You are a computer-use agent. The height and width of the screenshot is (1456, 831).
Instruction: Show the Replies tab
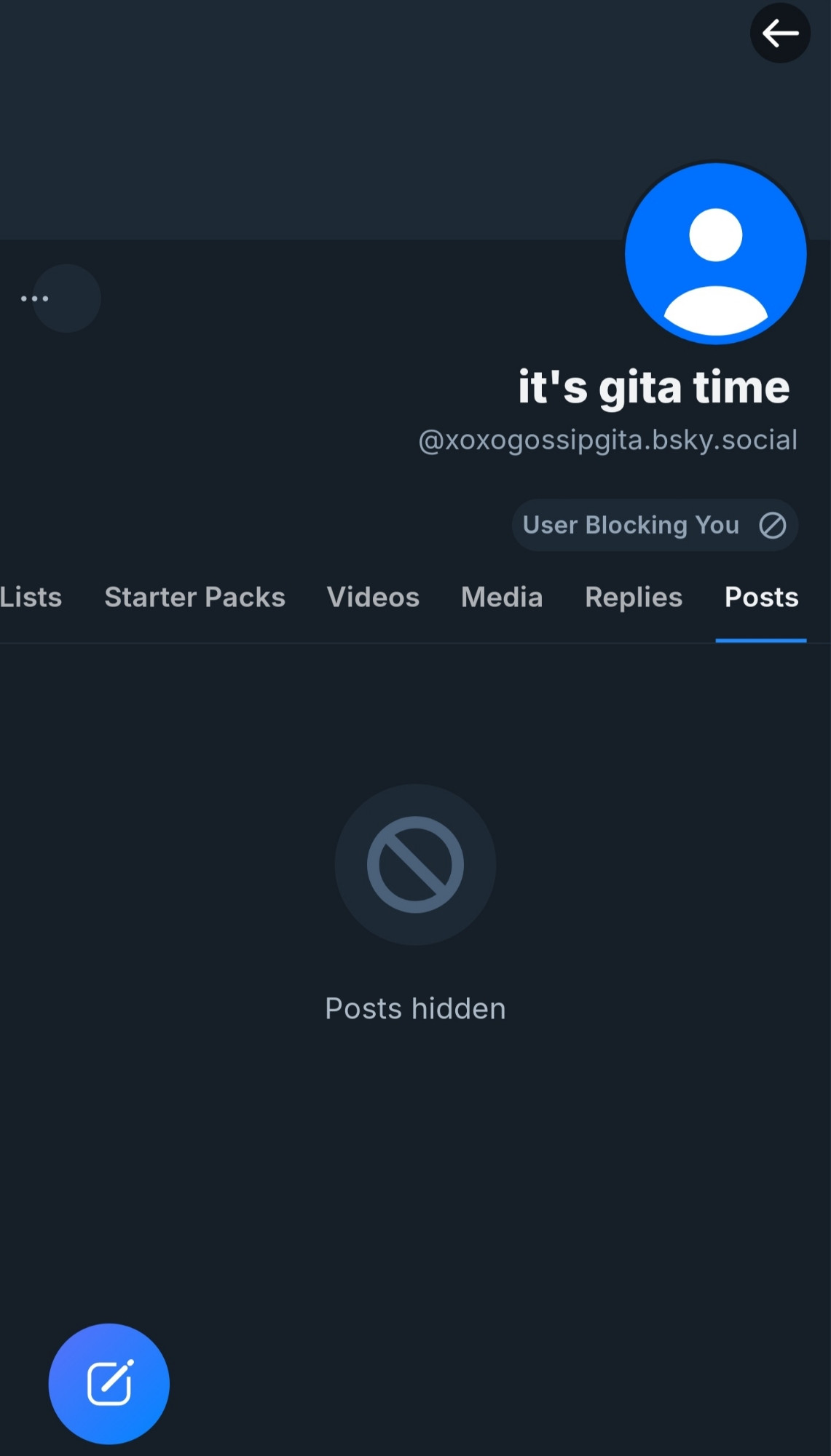point(634,597)
